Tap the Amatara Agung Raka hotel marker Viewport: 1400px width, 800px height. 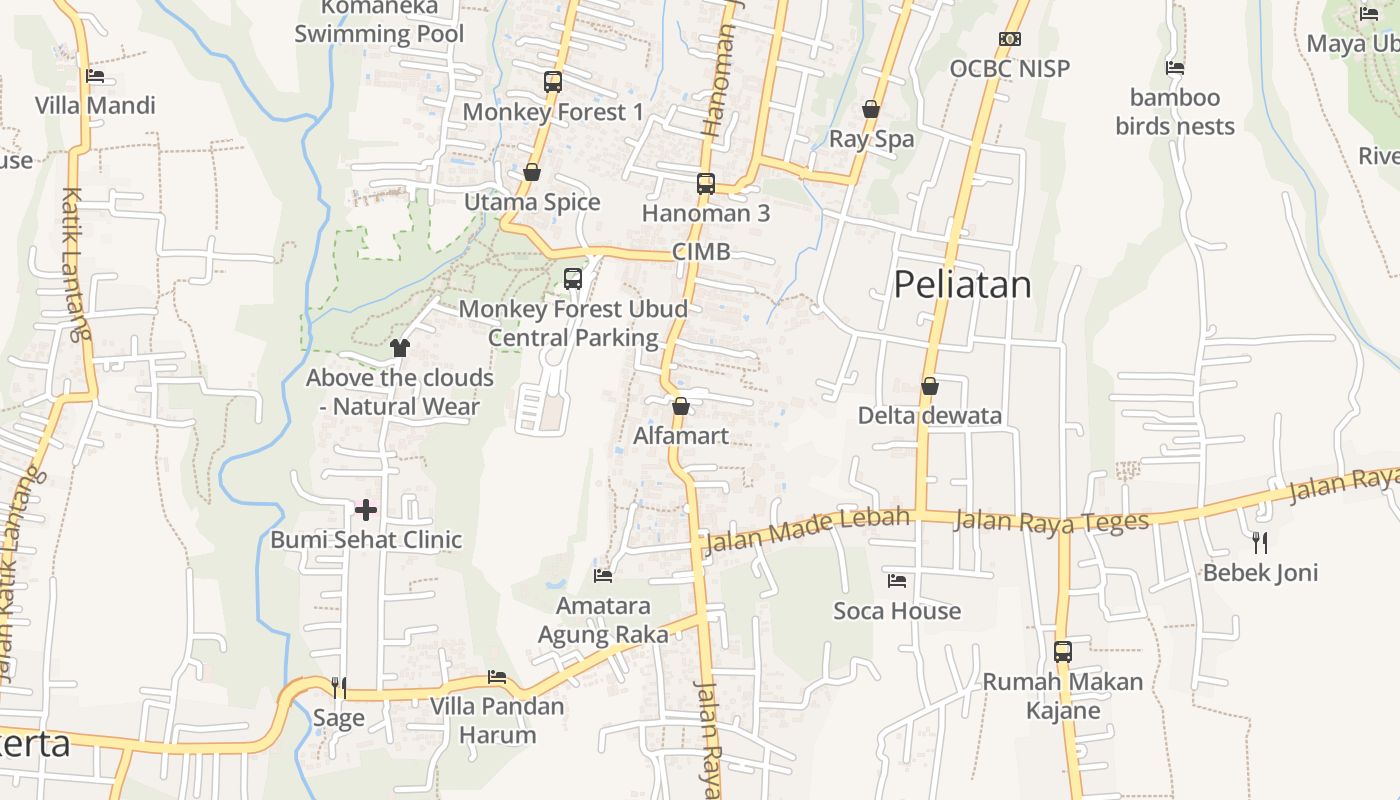(603, 576)
